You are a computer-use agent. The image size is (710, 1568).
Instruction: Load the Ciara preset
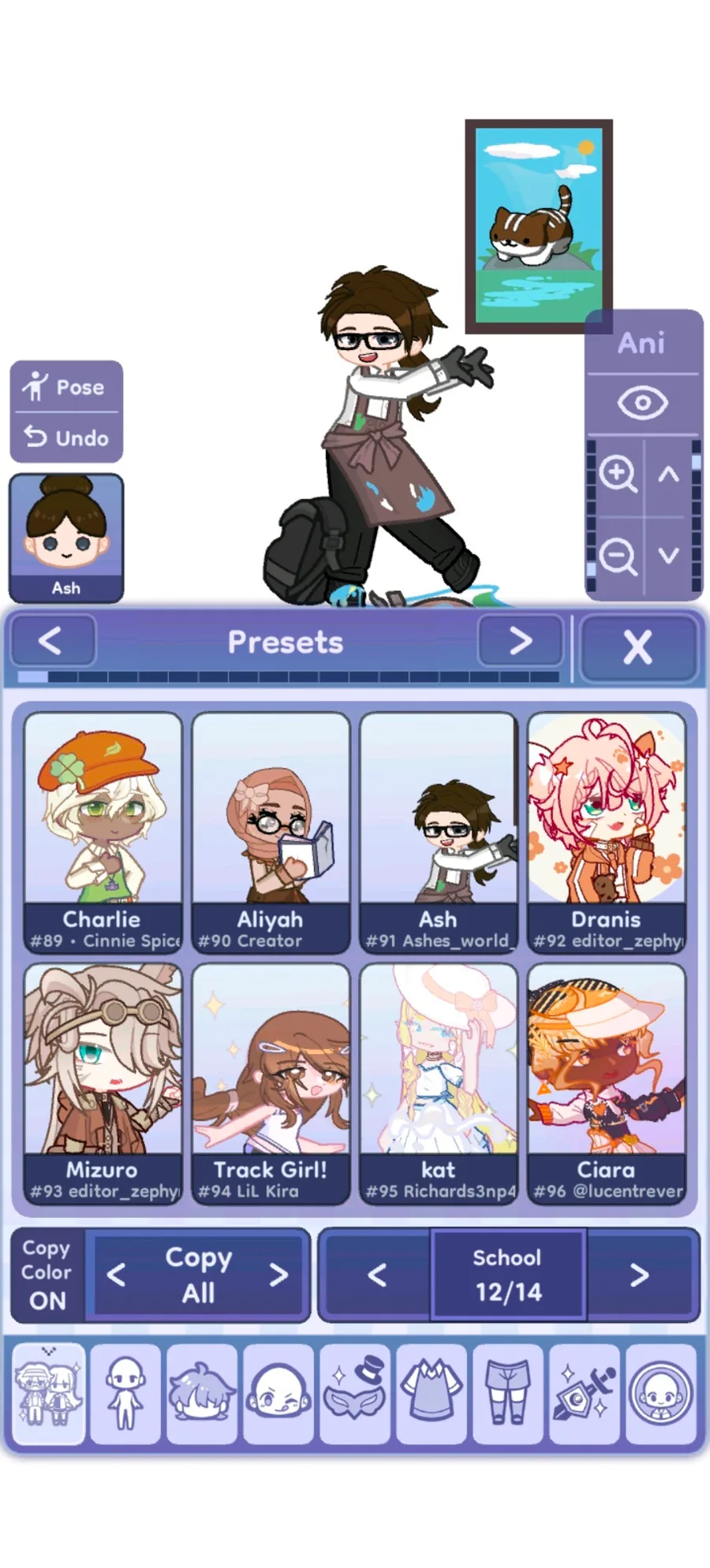(x=606, y=1084)
